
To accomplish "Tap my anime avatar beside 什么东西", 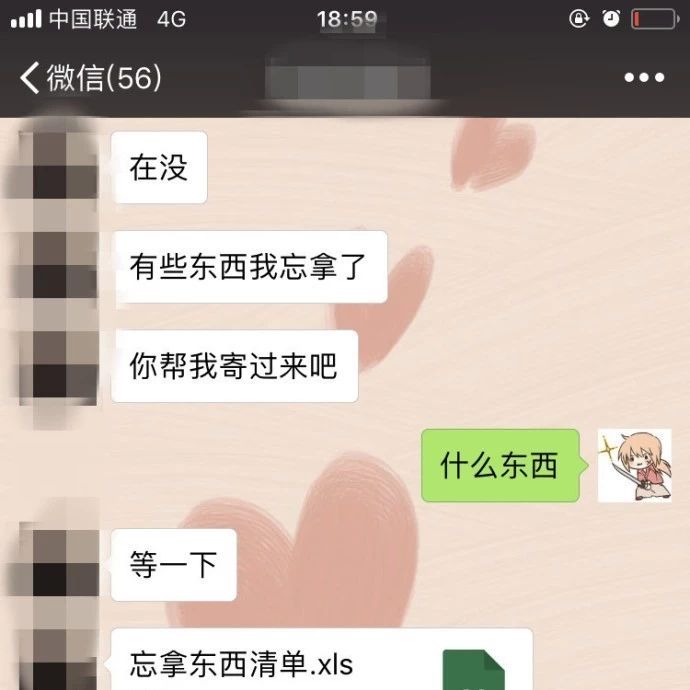I will point(634,466).
